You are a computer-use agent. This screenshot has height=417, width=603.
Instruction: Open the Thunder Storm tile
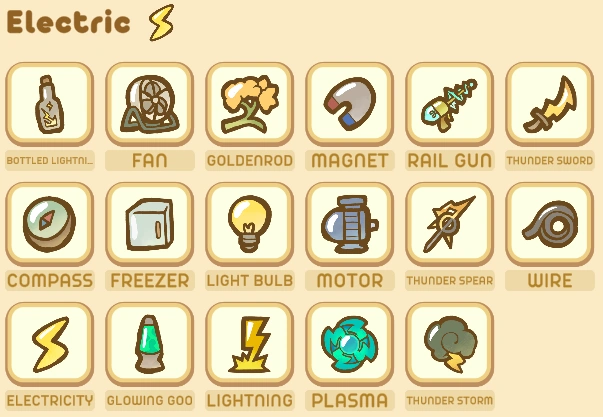click(450, 345)
